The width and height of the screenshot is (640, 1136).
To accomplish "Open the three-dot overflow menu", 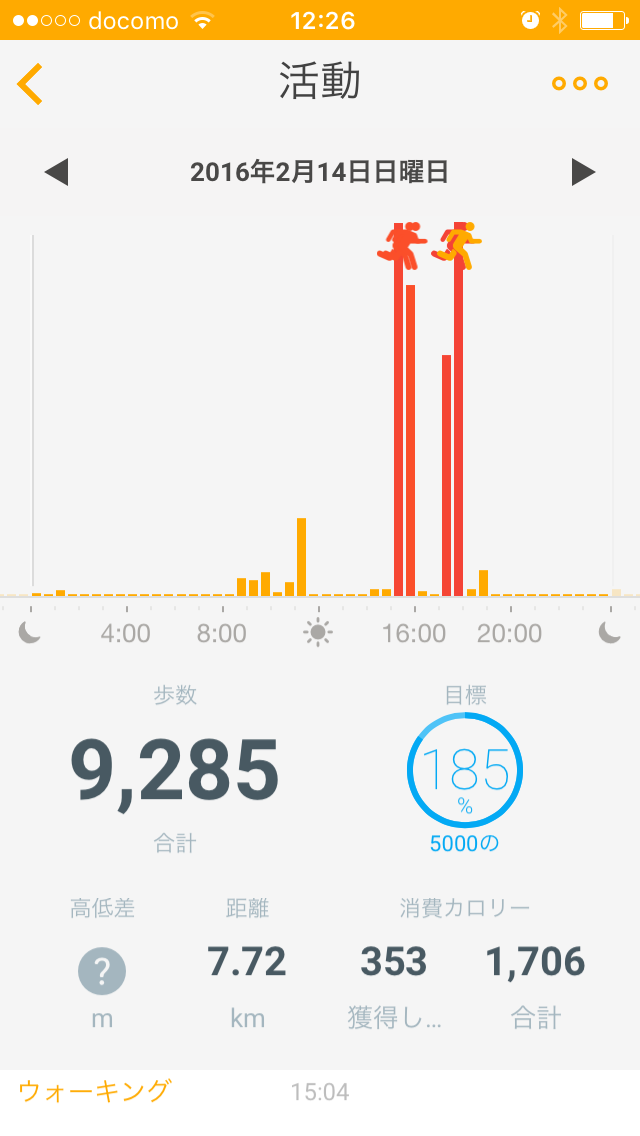I will (x=579, y=83).
